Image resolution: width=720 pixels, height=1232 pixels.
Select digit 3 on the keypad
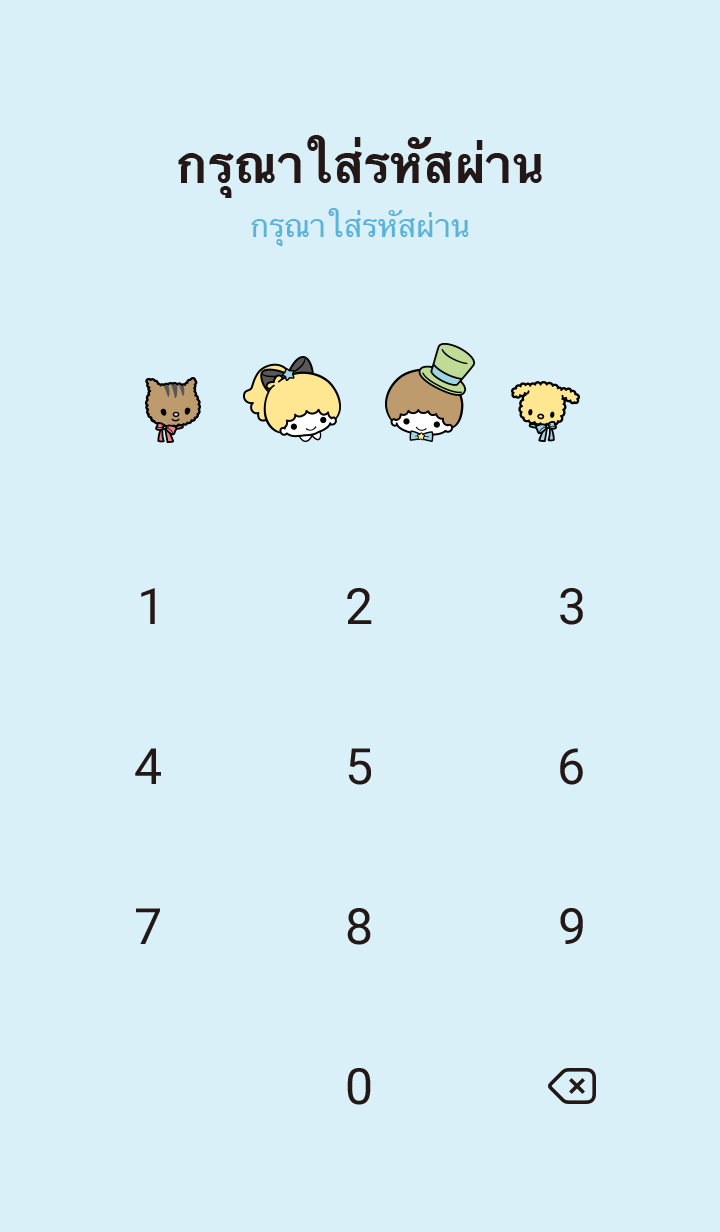tap(571, 607)
